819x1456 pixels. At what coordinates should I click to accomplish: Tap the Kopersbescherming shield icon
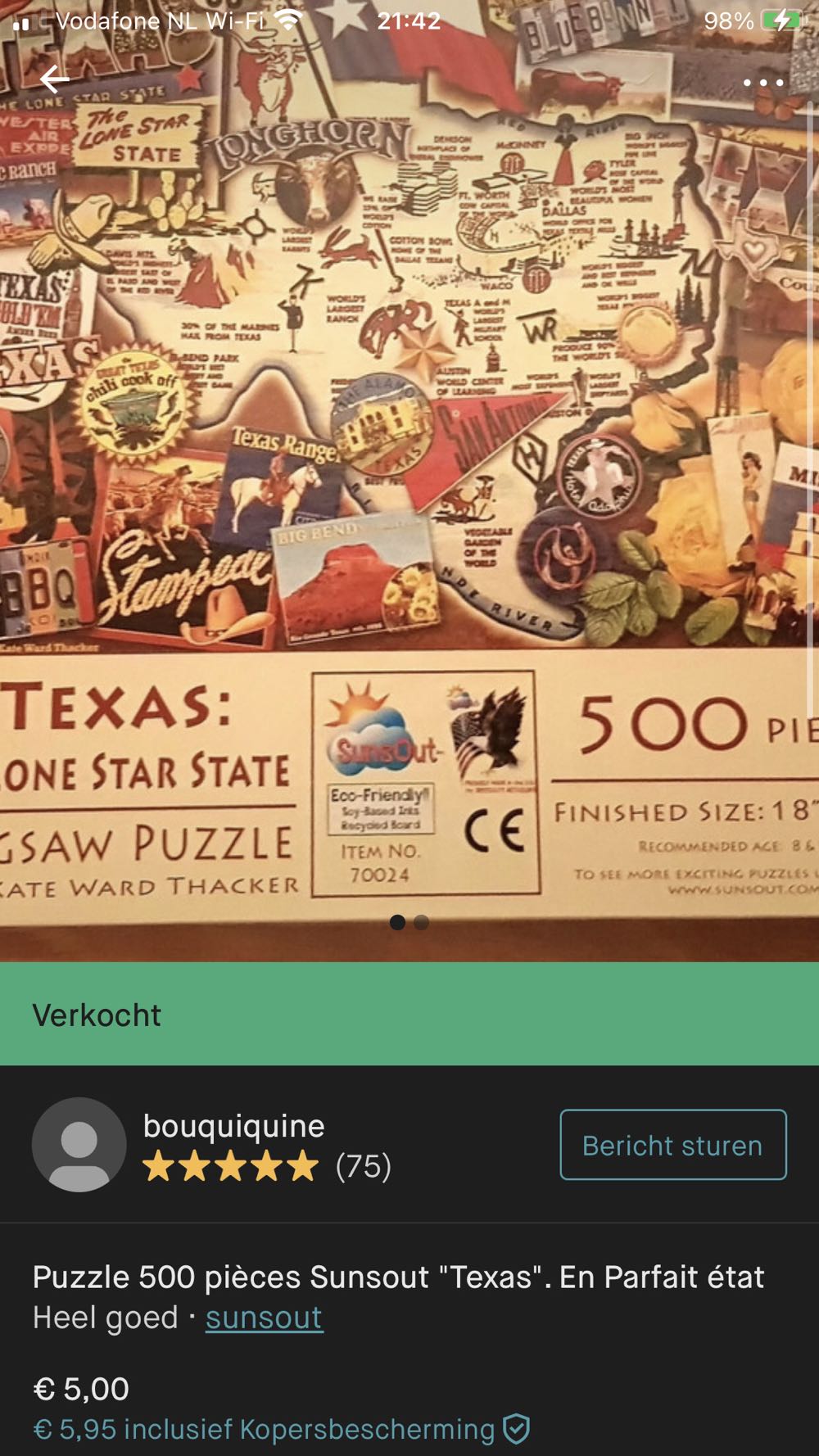[515, 1428]
